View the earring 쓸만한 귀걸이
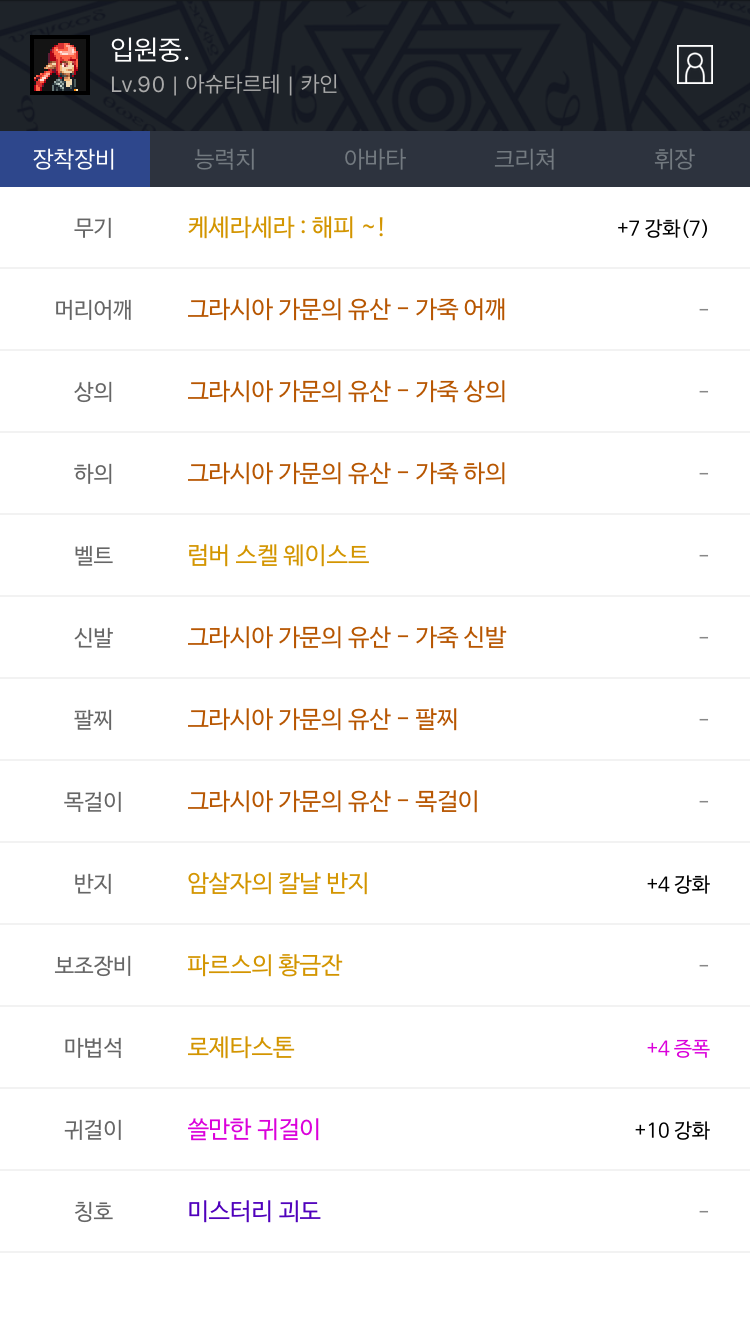750x1334 pixels. point(254,1129)
